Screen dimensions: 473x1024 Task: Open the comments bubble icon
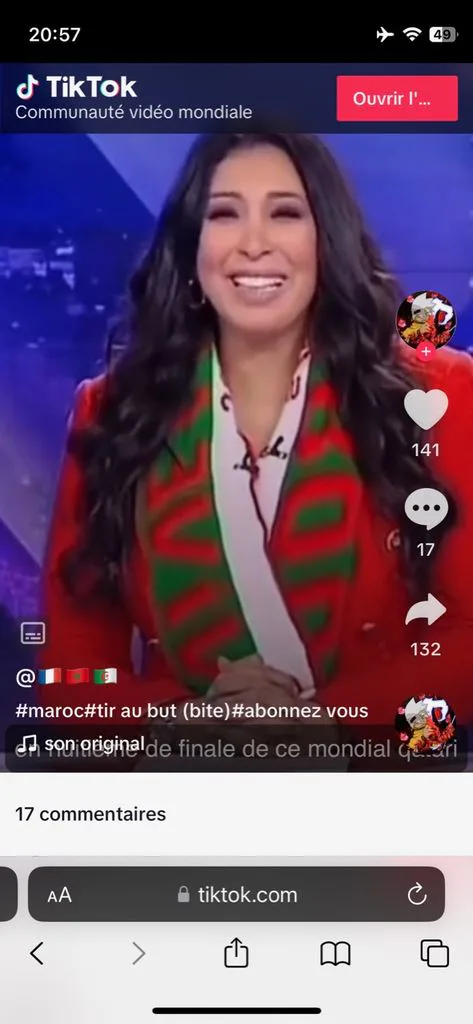click(426, 509)
